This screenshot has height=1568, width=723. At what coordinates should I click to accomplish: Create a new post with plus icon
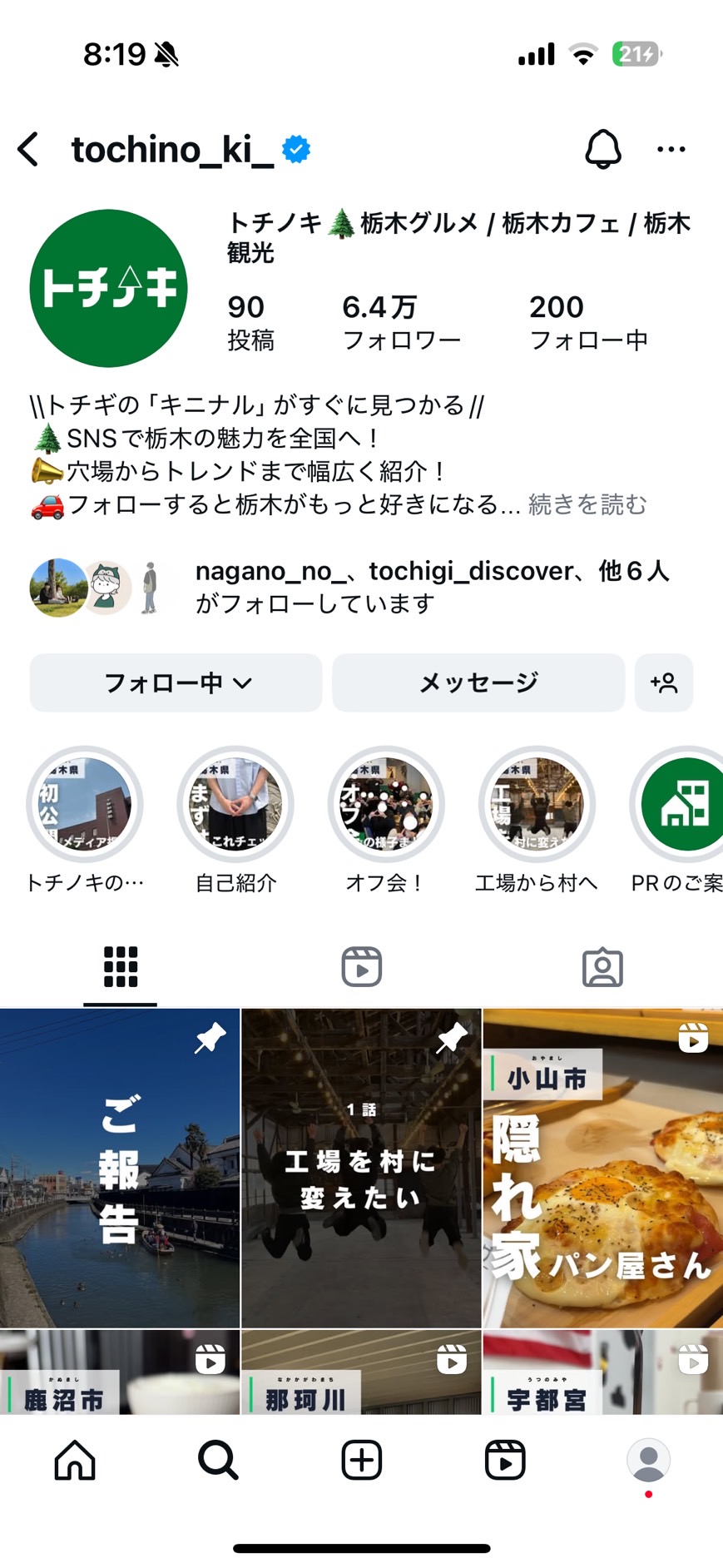pyautogui.click(x=362, y=1460)
